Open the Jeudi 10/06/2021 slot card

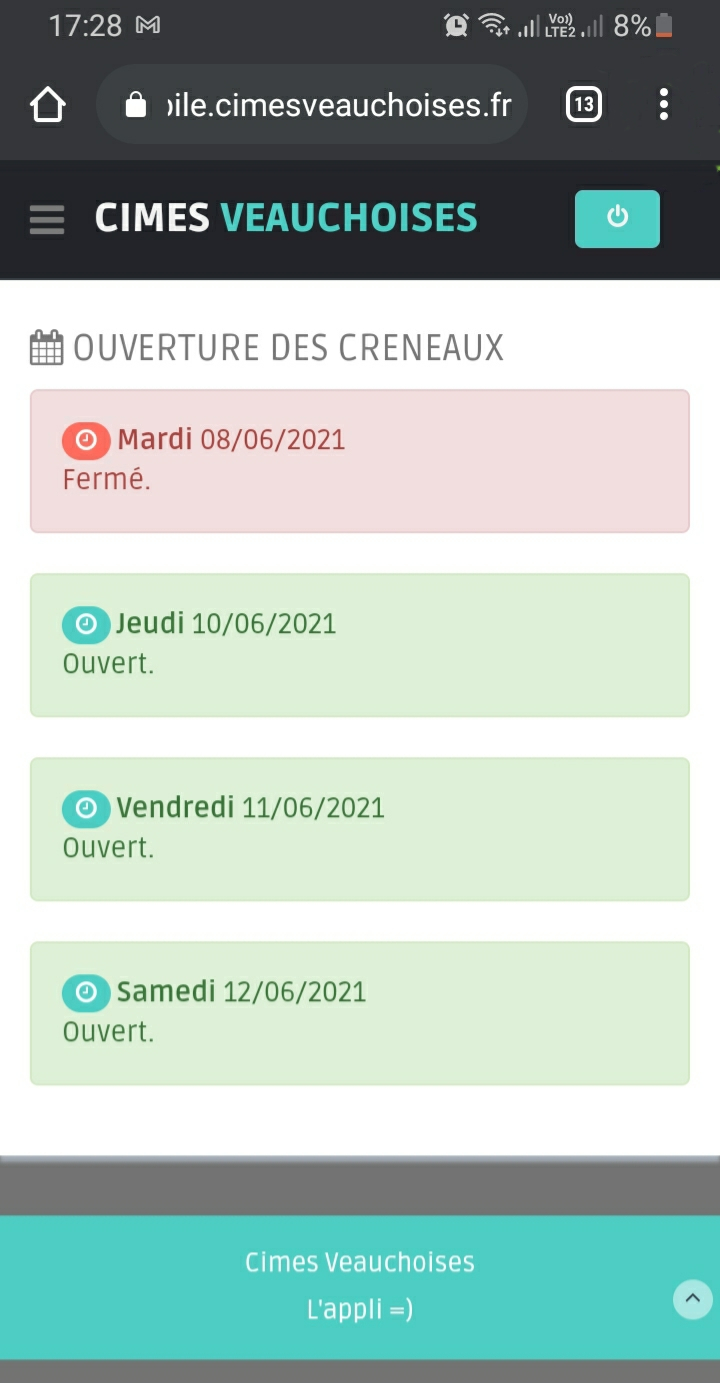(x=360, y=645)
